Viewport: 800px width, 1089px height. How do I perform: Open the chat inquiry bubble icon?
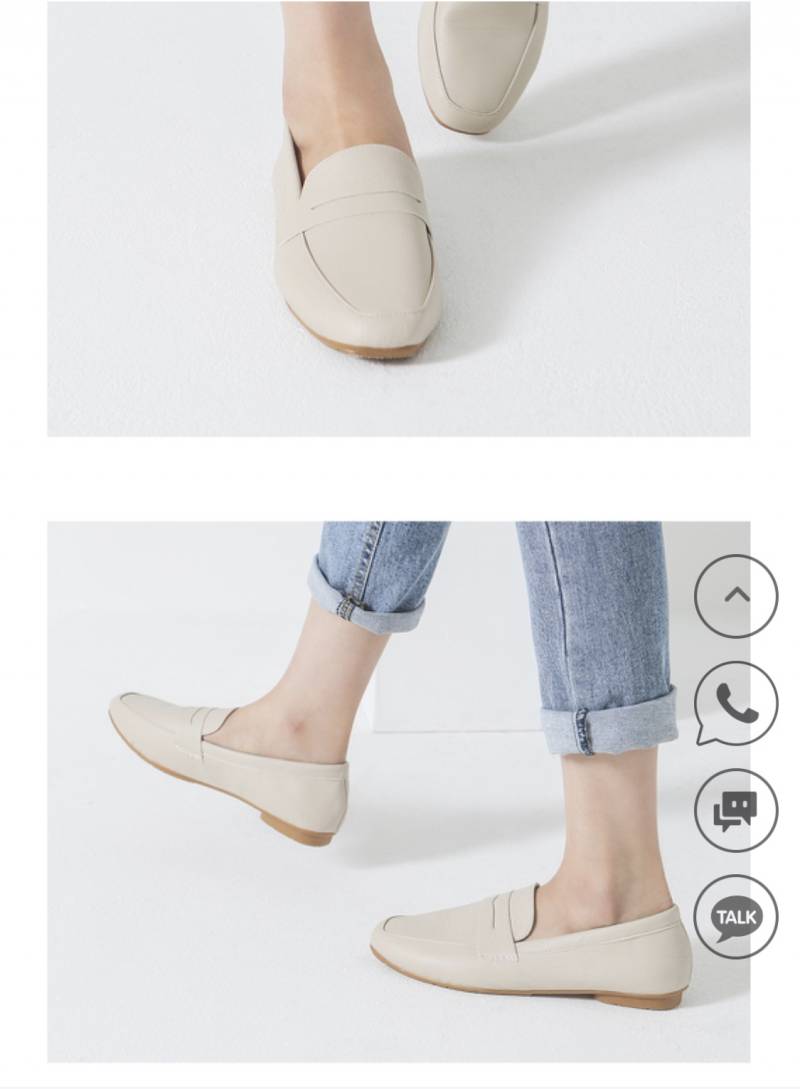[736, 810]
